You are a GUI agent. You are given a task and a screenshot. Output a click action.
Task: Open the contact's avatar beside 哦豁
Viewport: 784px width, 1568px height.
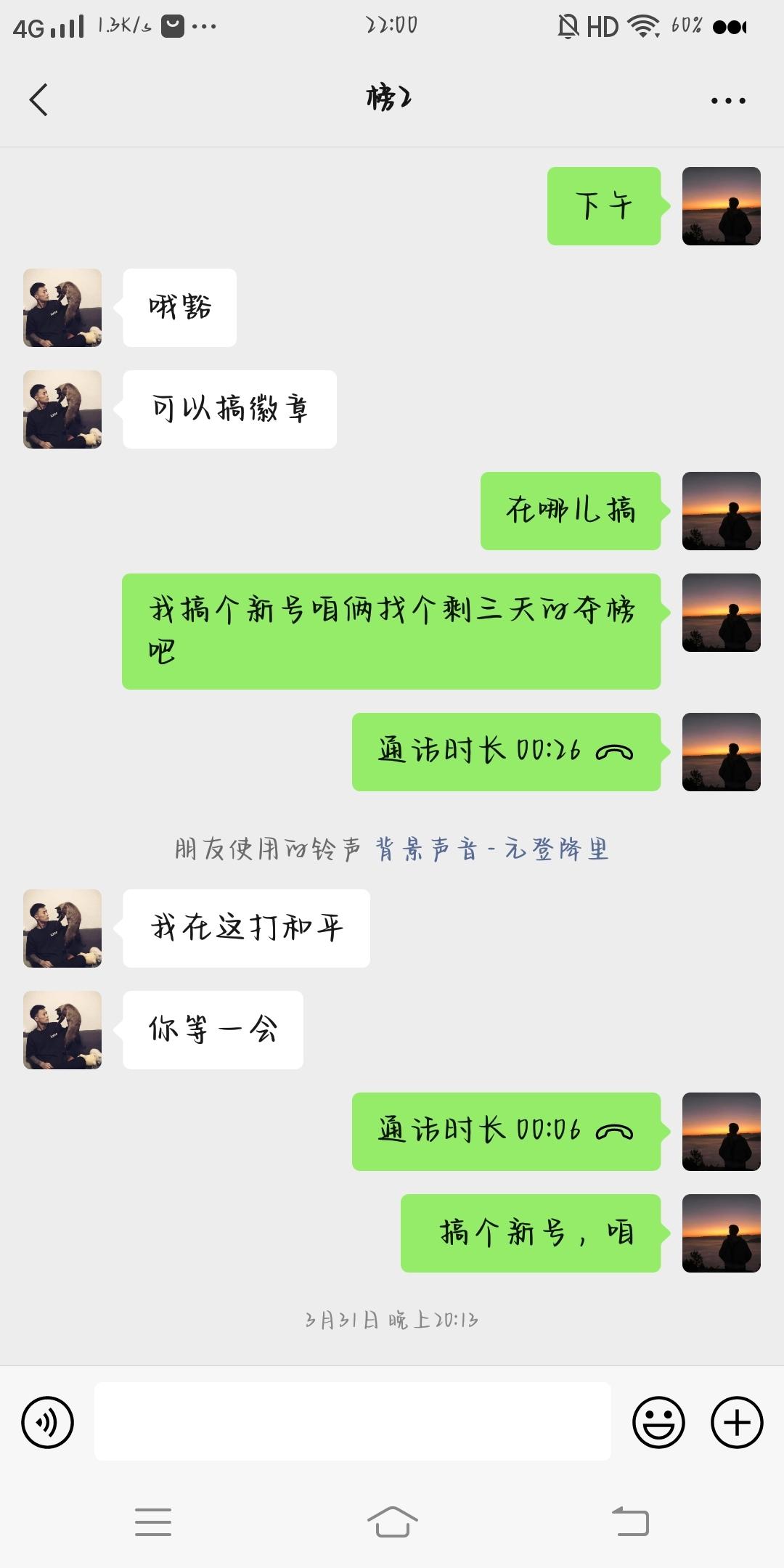pyautogui.click(x=62, y=308)
